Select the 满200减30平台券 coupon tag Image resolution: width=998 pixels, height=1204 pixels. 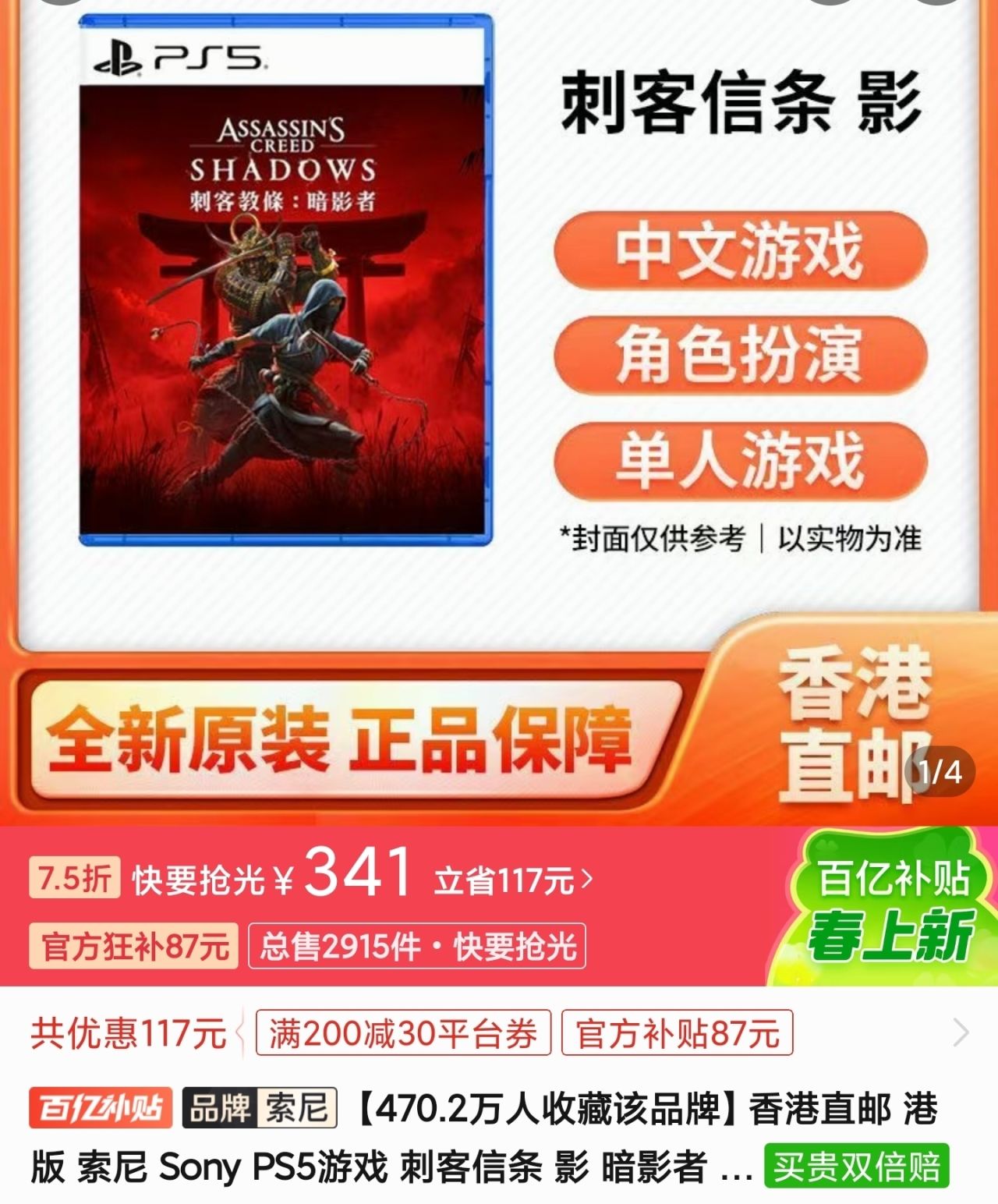pyautogui.click(x=403, y=1034)
